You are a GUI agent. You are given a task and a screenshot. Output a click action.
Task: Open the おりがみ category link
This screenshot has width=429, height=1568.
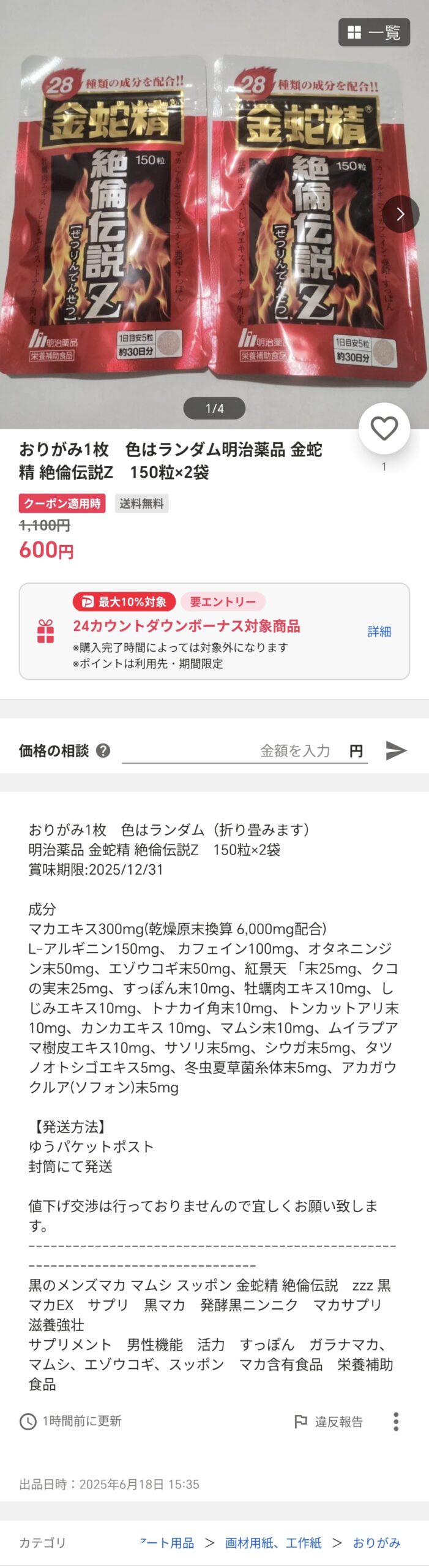point(376,1543)
